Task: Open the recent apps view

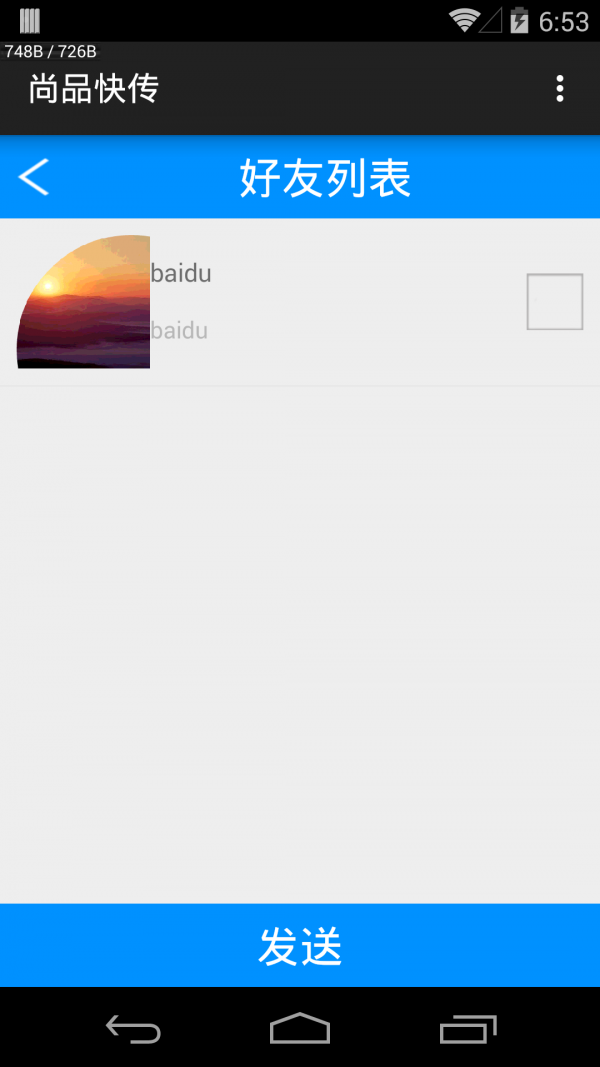Action: click(467, 1028)
